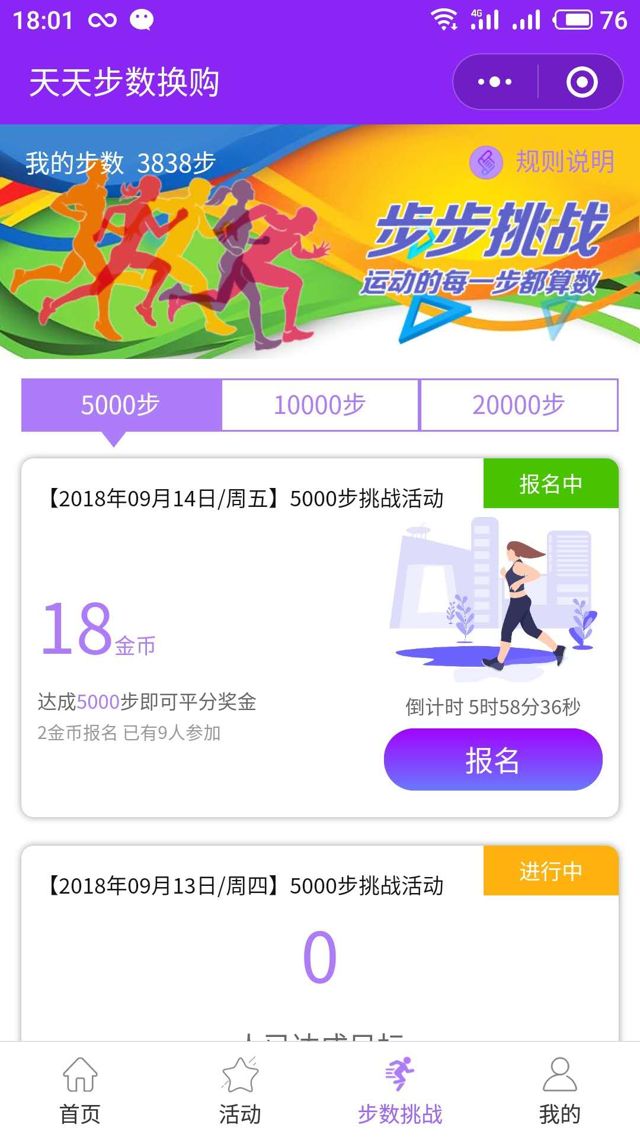This screenshot has width=640, height=1137.
Task: Select the 5000步 challenge tab
Action: (x=120, y=405)
